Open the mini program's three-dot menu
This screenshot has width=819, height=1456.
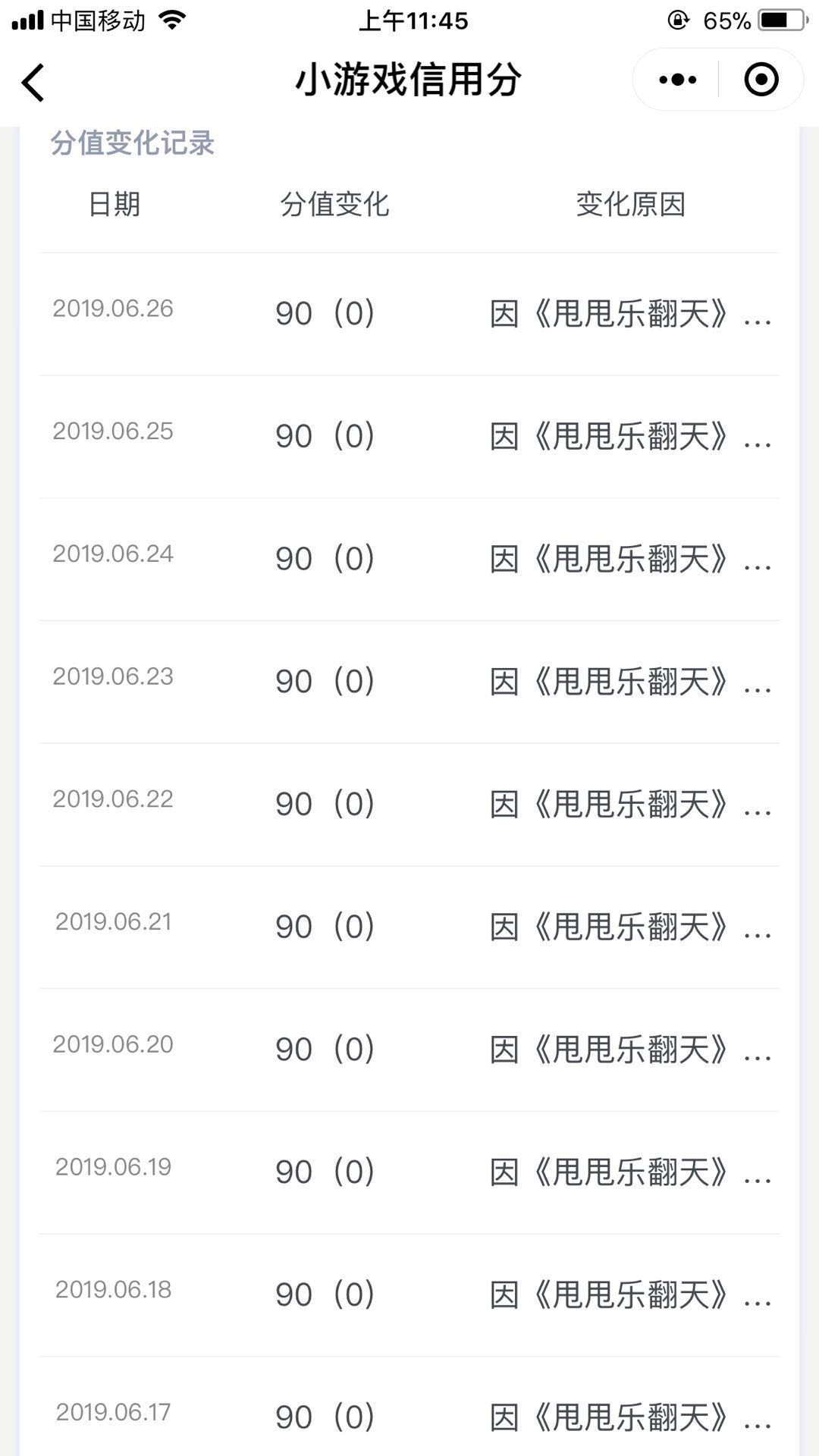pyautogui.click(x=677, y=80)
